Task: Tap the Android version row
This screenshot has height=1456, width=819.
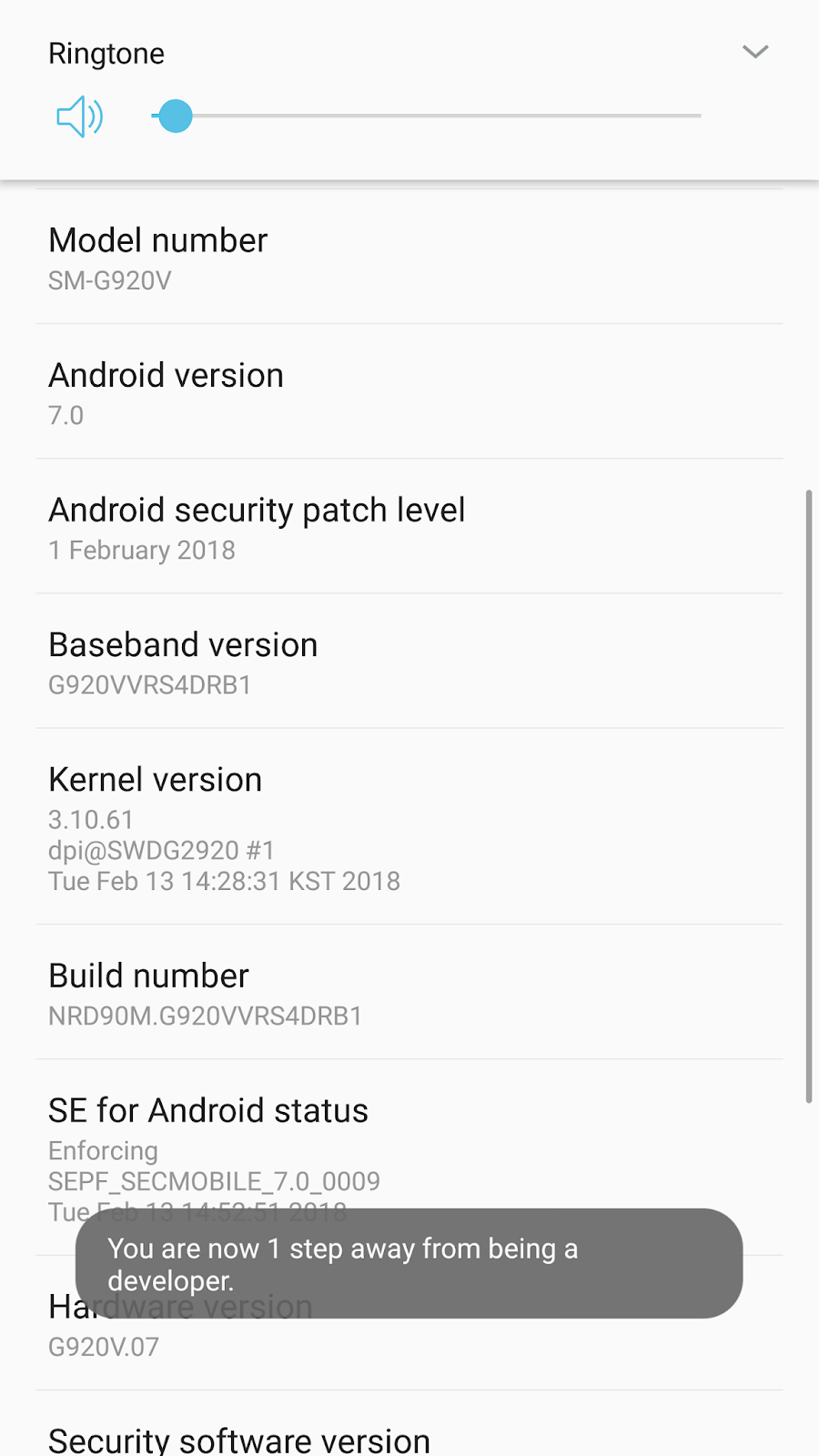Action: [x=409, y=392]
